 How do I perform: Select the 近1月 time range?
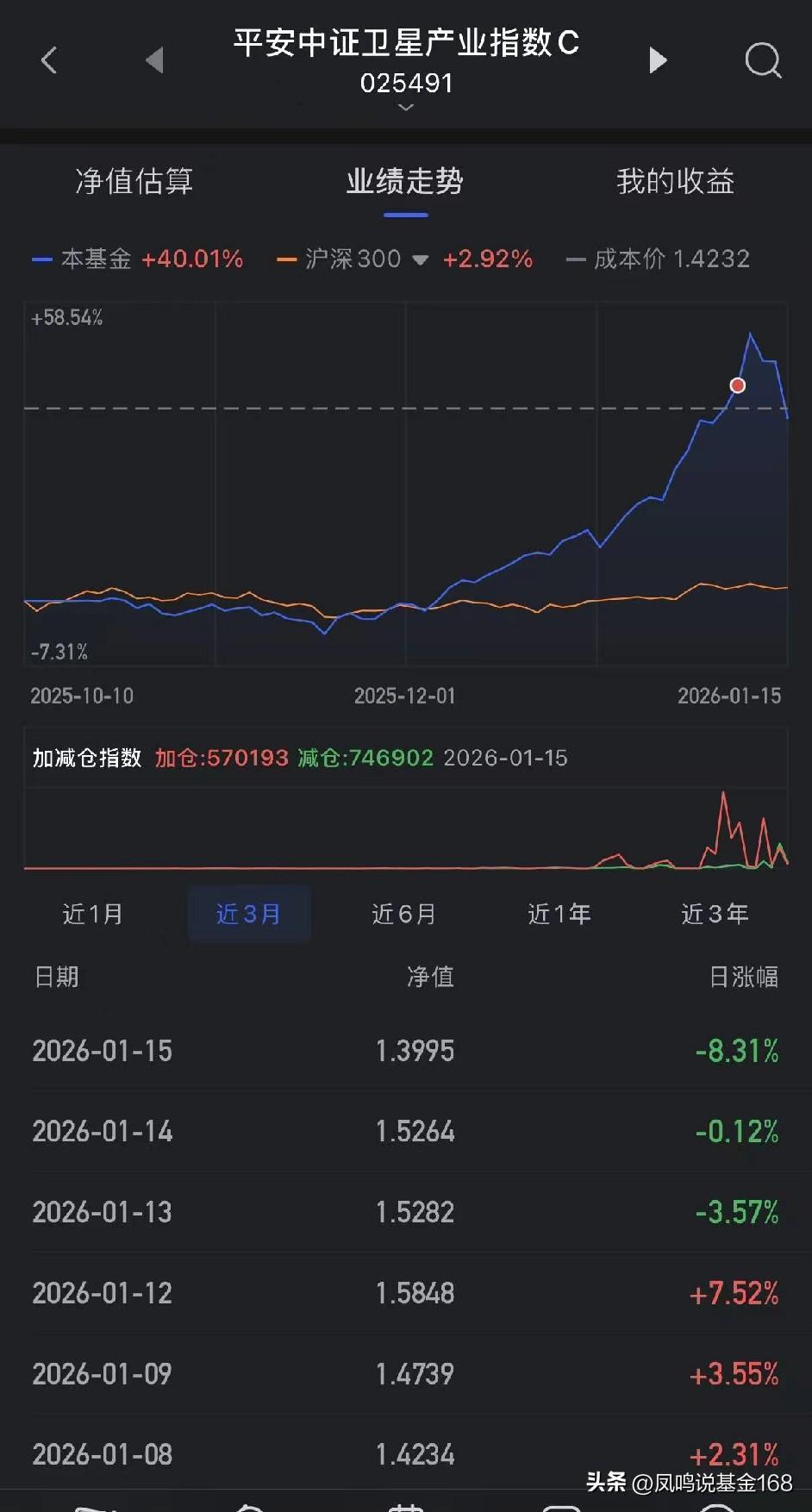[93, 914]
